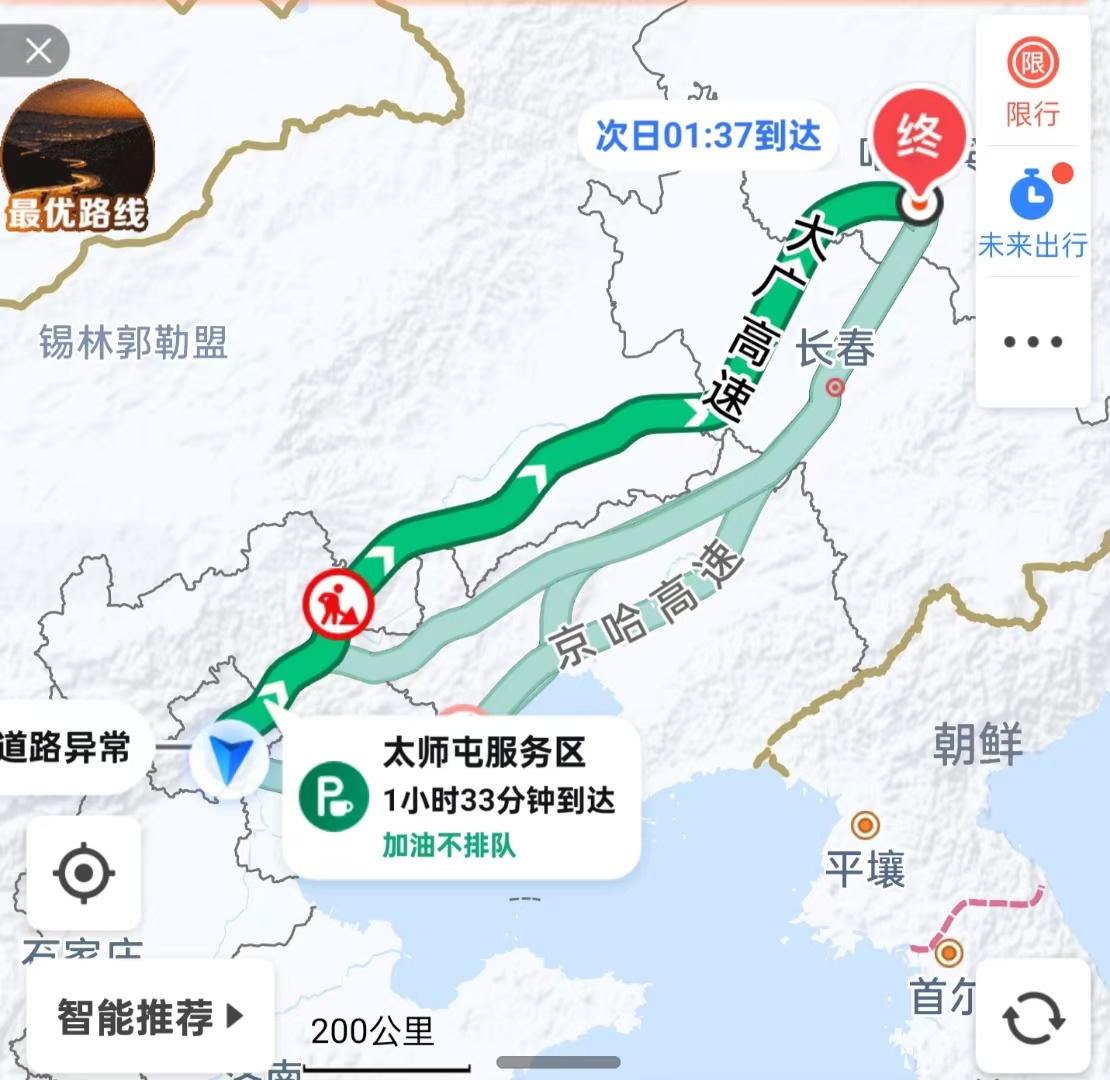The width and height of the screenshot is (1110, 1080).
Task: Open the 最优路线 thumbnail
Action: [78, 156]
